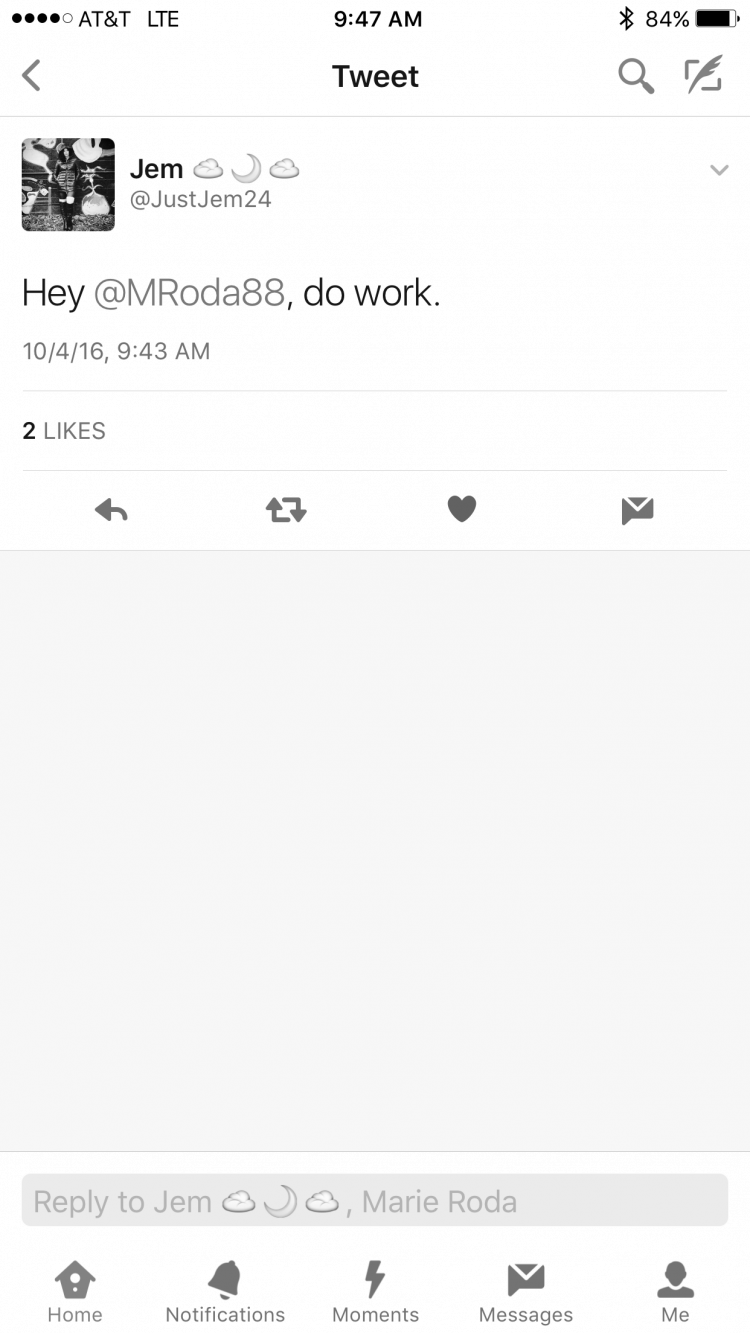Expand the tweet options chevron
This screenshot has width=750, height=1333.
(719, 171)
